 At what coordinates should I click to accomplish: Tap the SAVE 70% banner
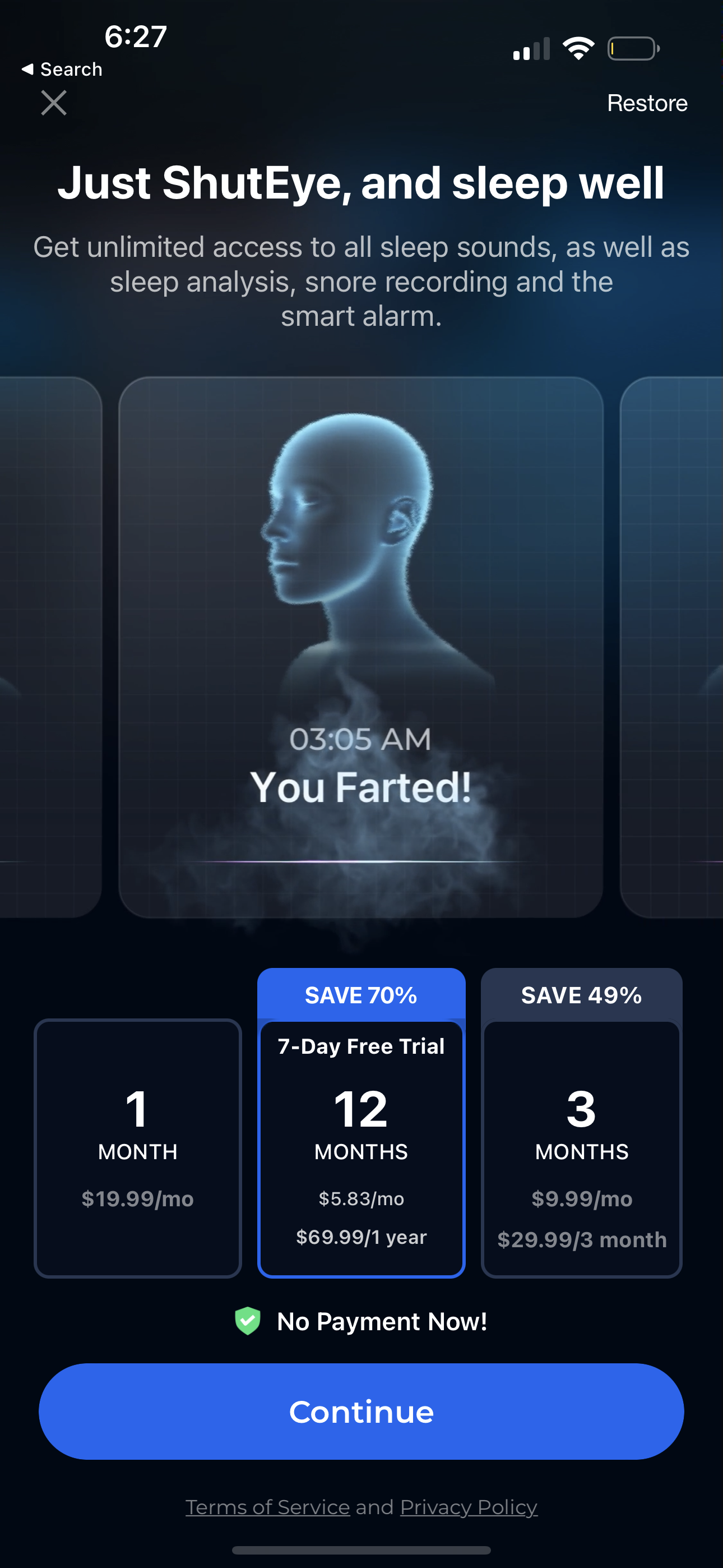click(361, 995)
